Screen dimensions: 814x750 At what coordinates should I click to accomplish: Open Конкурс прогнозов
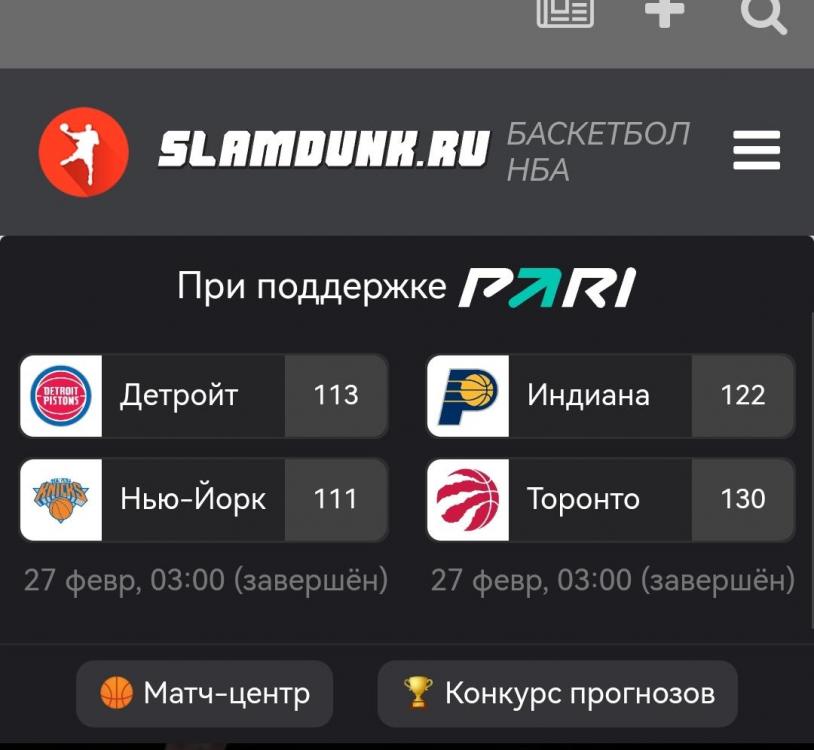click(558, 693)
